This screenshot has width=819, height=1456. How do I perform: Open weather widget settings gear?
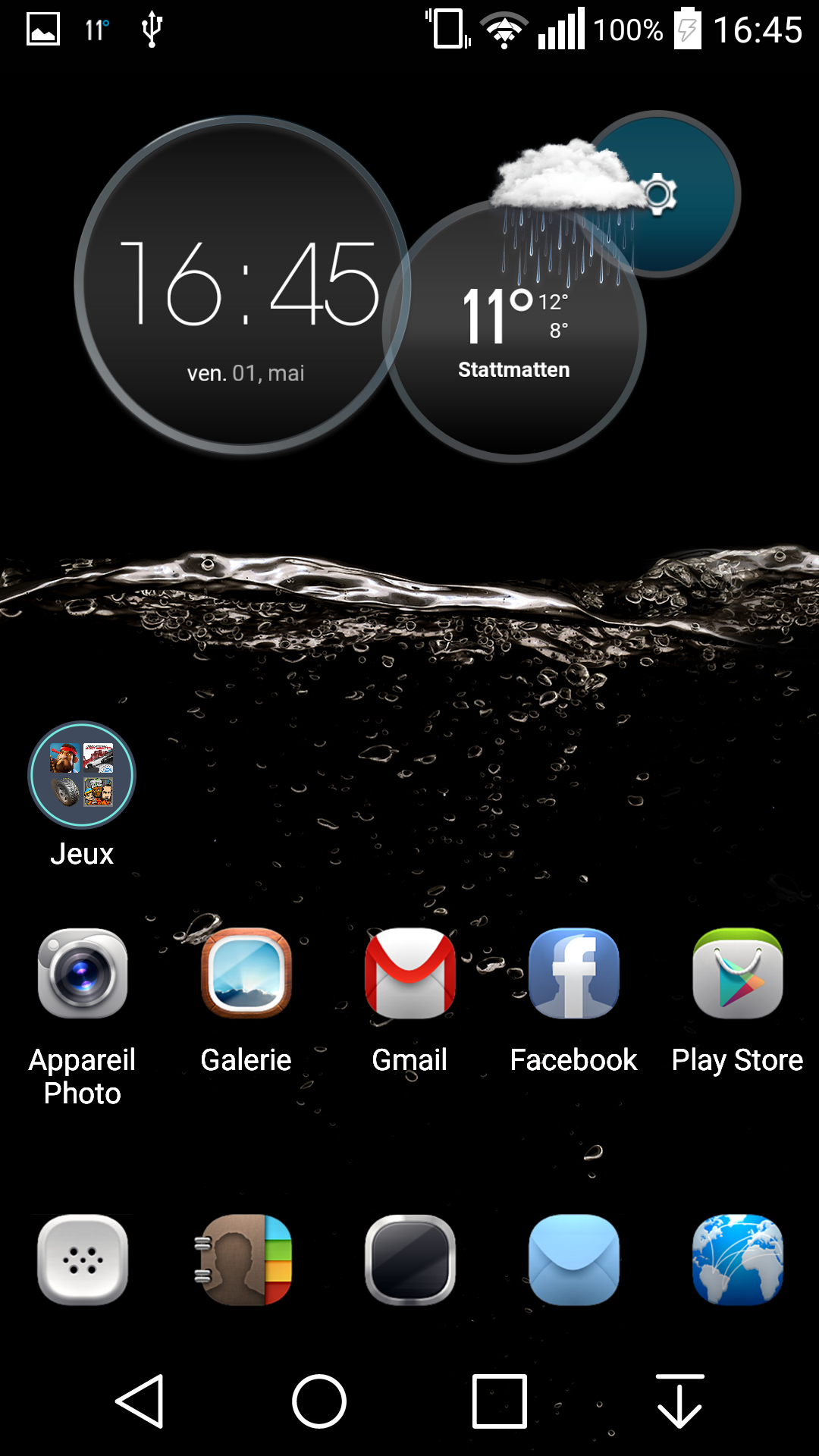[x=658, y=194]
